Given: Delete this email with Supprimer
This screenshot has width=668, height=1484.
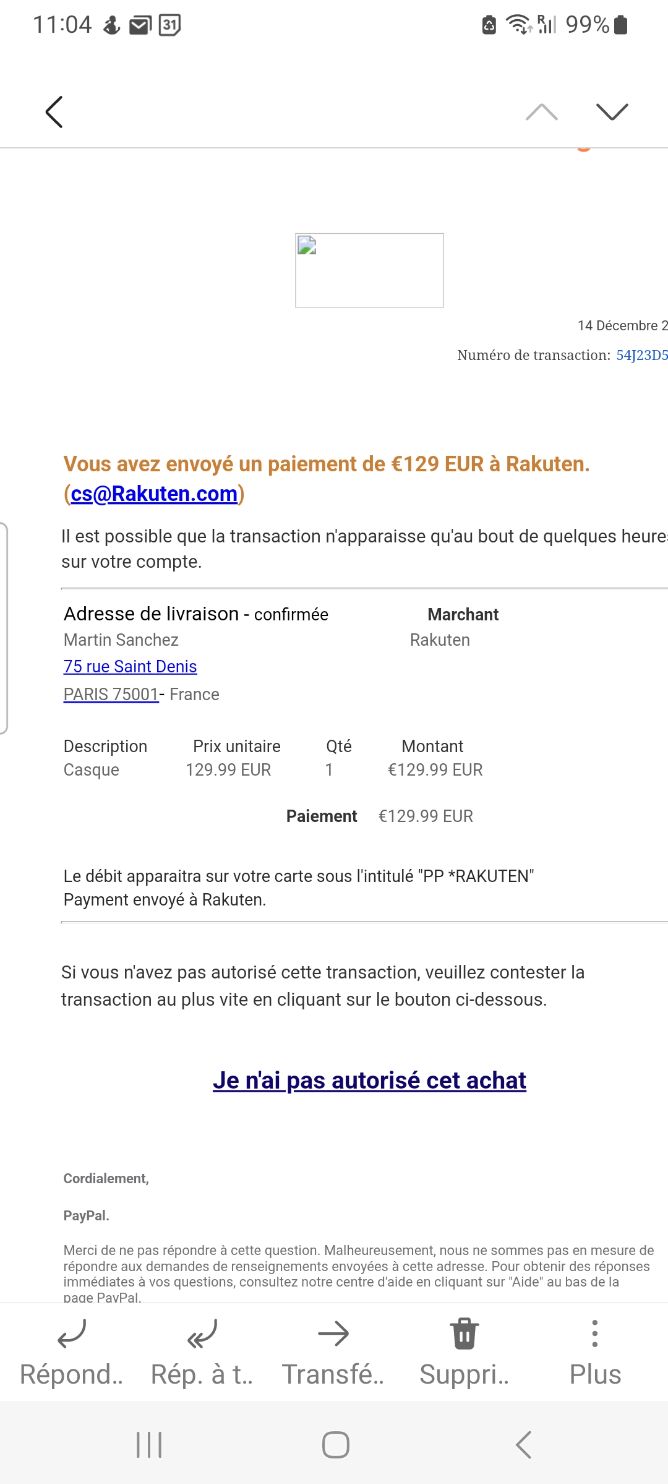Looking at the screenshot, I should [x=464, y=1353].
